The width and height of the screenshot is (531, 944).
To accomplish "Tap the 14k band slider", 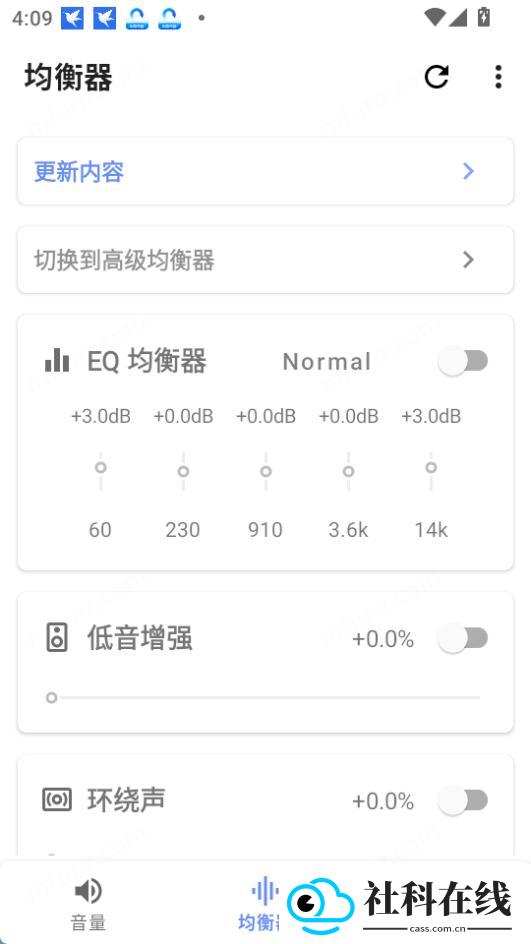I will point(431,471).
